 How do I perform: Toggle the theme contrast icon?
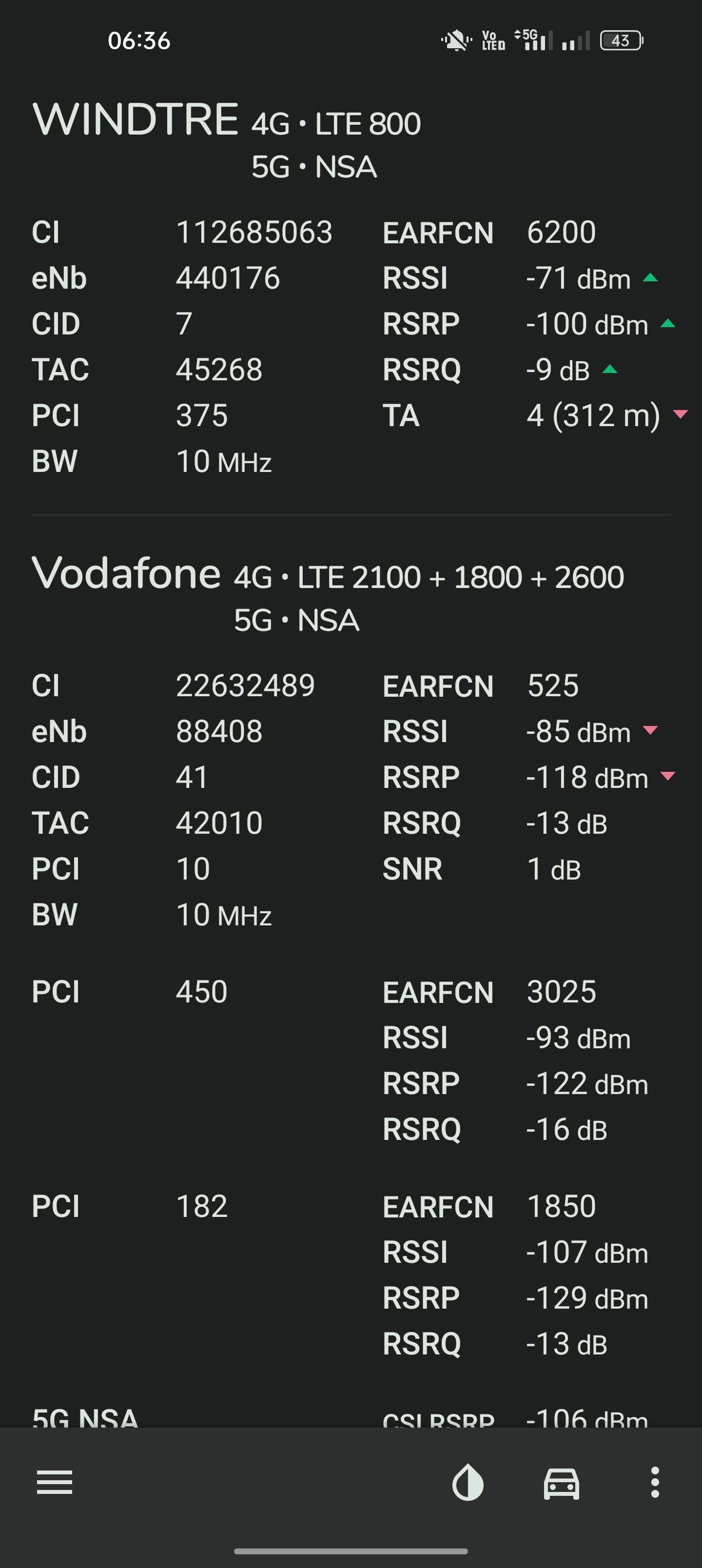[x=468, y=1482]
